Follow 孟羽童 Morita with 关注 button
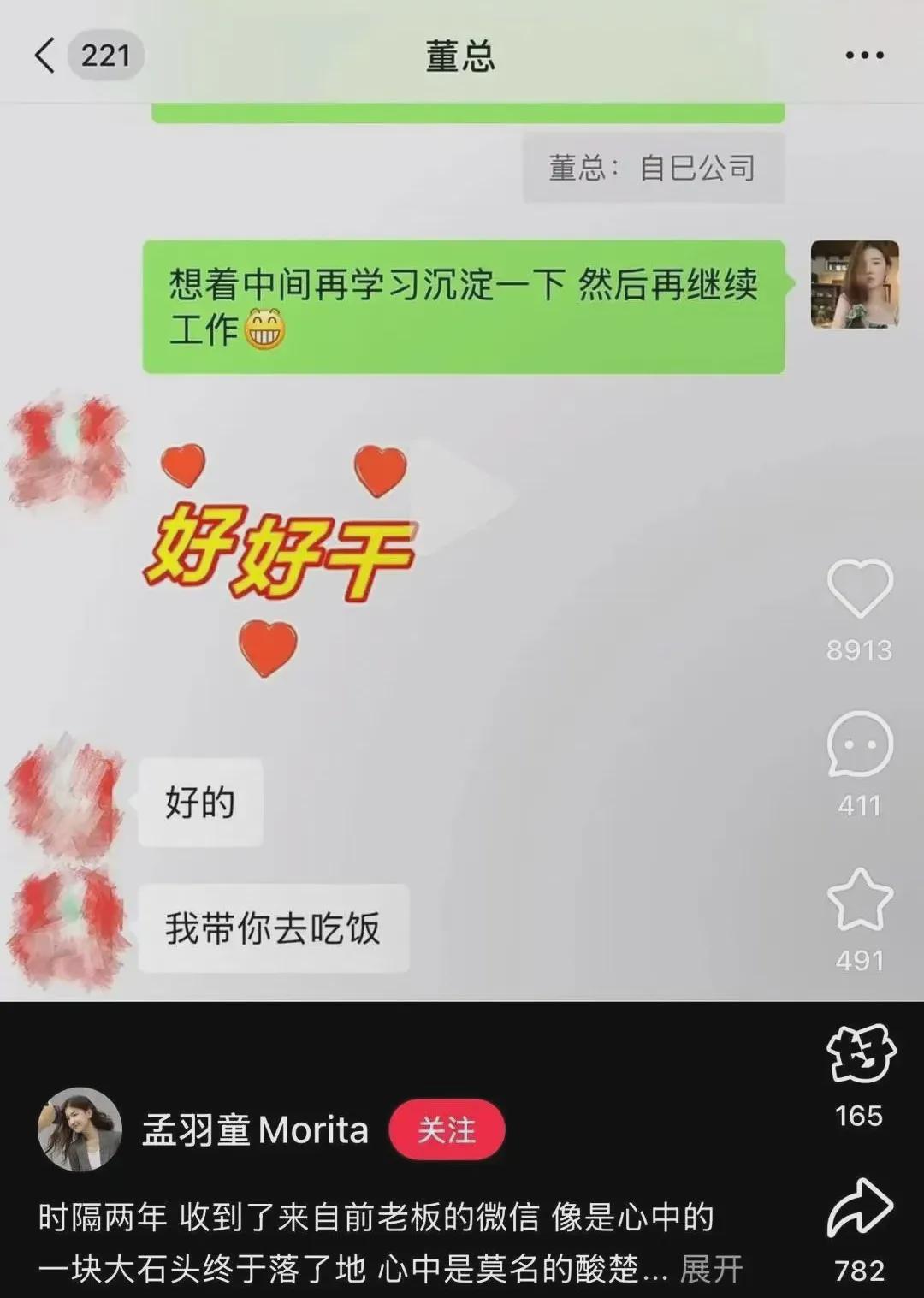 (447, 1130)
